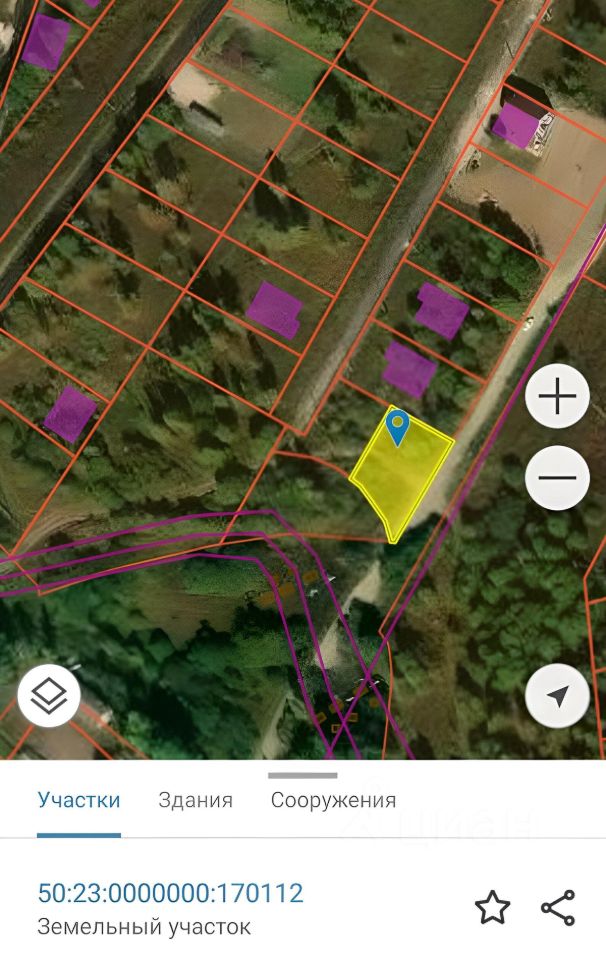Screen dimensions: 606x960
Task: Zoom in on the map
Action: point(557,397)
